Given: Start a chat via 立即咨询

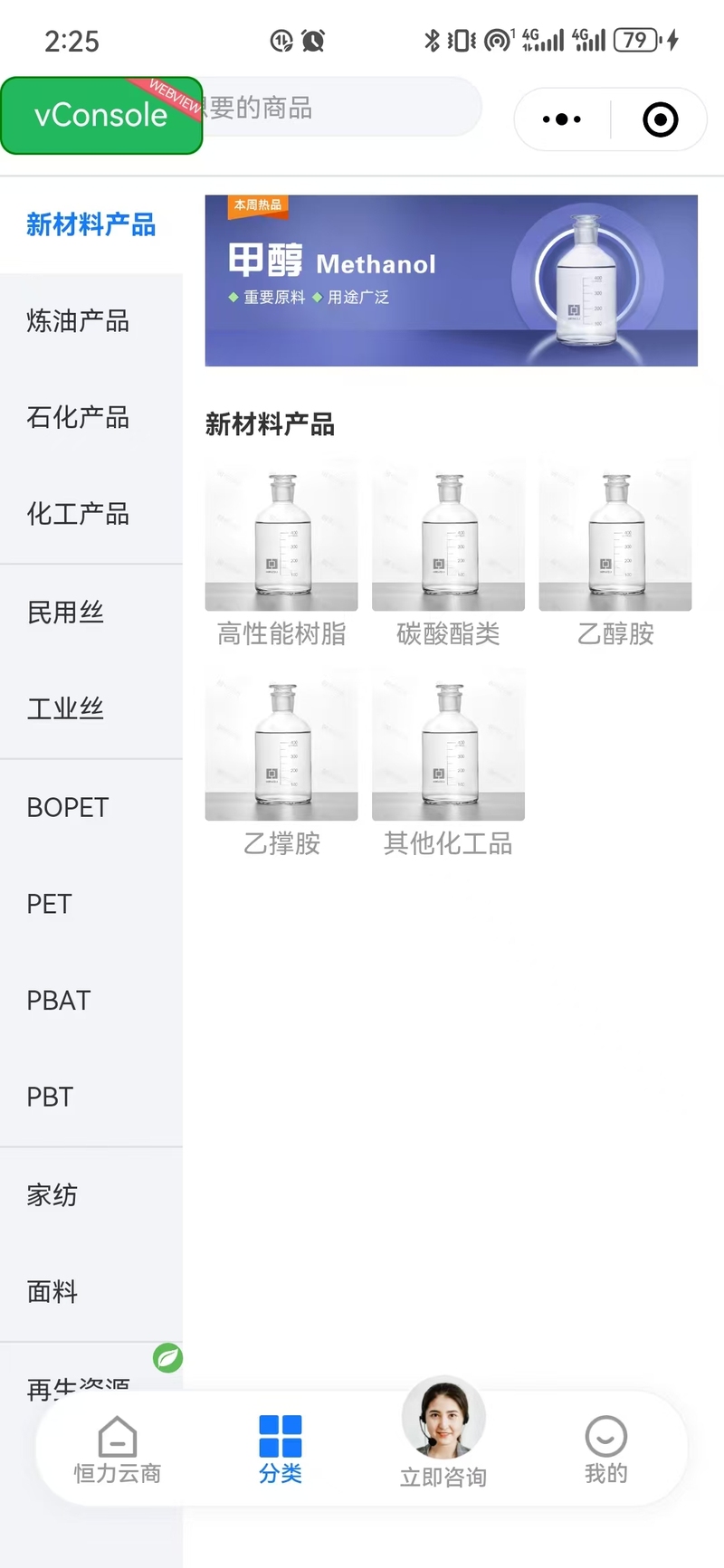Looking at the screenshot, I should [x=443, y=1434].
